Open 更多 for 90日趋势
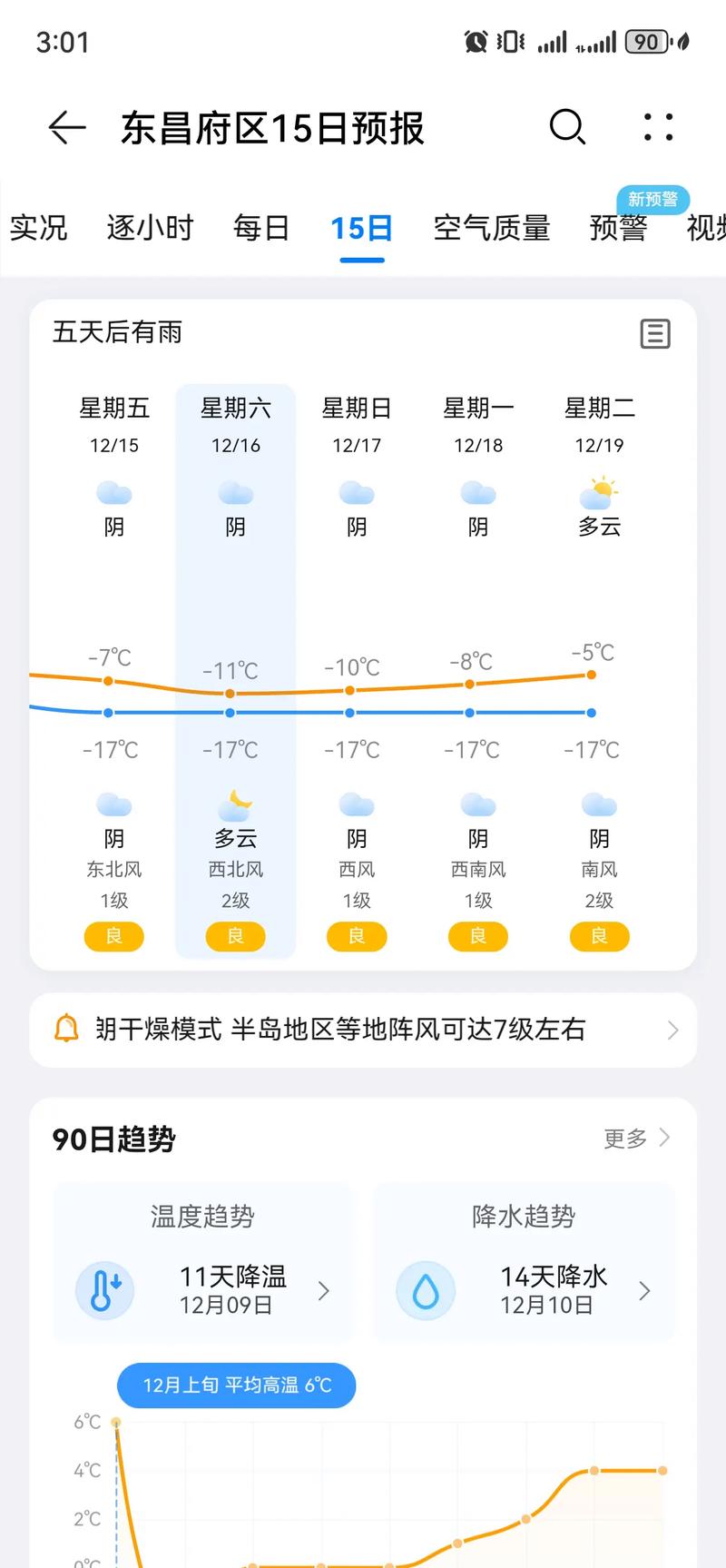Viewport: 726px width, 1568px height. (x=623, y=1139)
